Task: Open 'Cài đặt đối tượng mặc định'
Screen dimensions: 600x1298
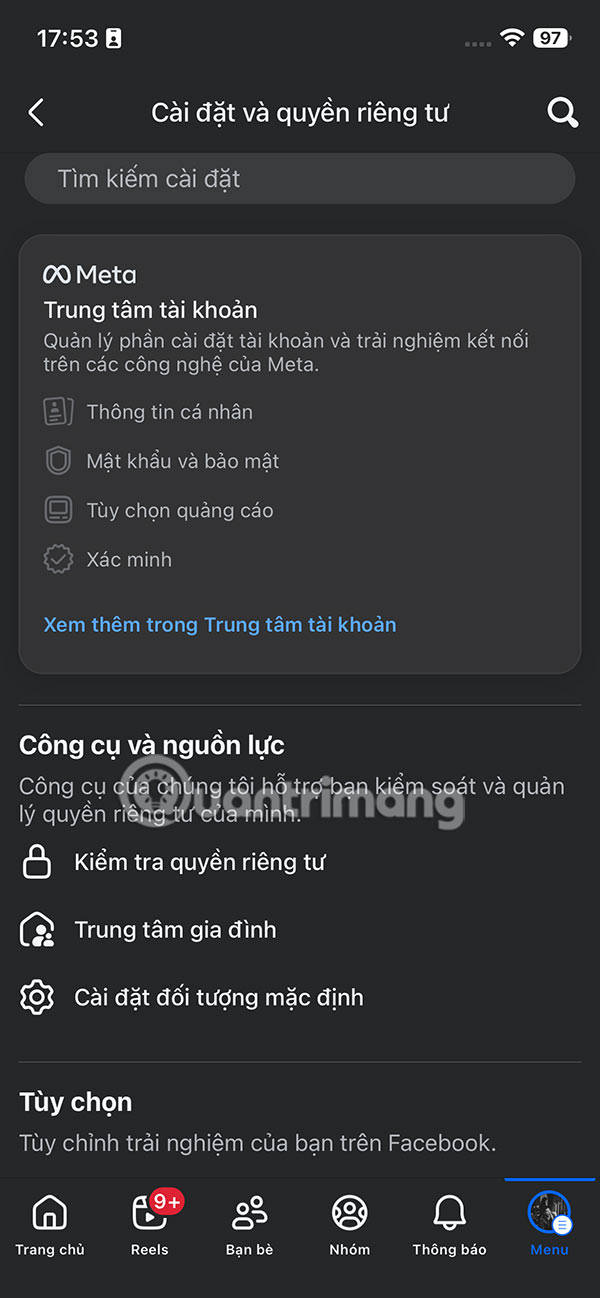Action: [218, 997]
